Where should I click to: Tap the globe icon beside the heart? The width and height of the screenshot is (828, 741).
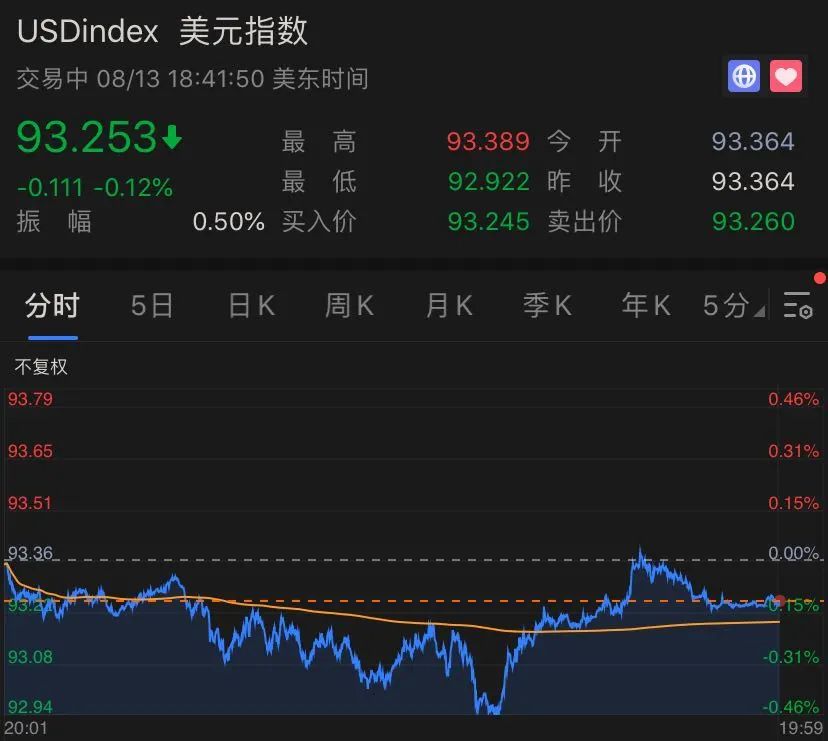coord(744,76)
